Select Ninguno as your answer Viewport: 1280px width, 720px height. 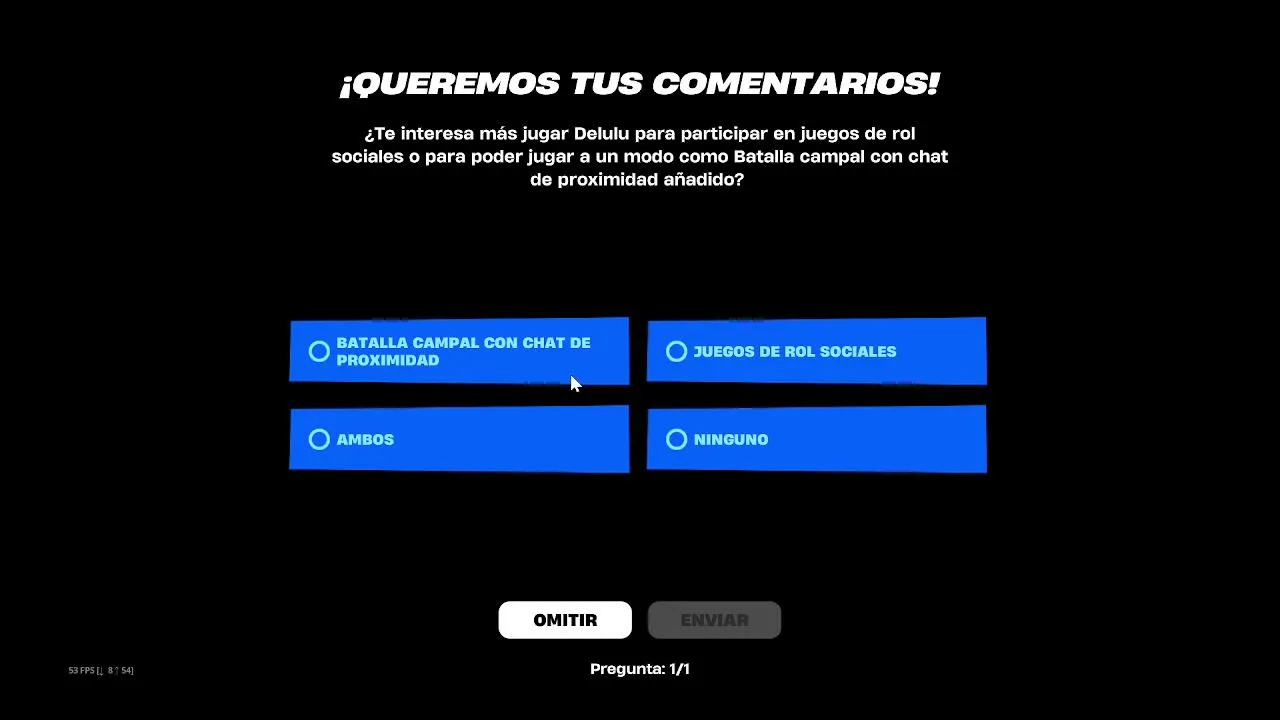[x=816, y=439]
